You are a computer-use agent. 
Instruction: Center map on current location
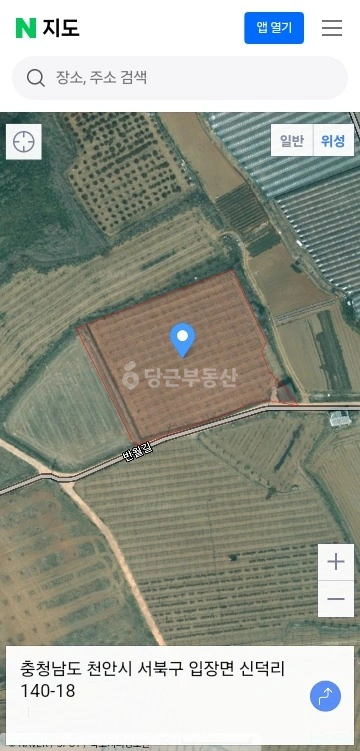[x=23, y=142]
